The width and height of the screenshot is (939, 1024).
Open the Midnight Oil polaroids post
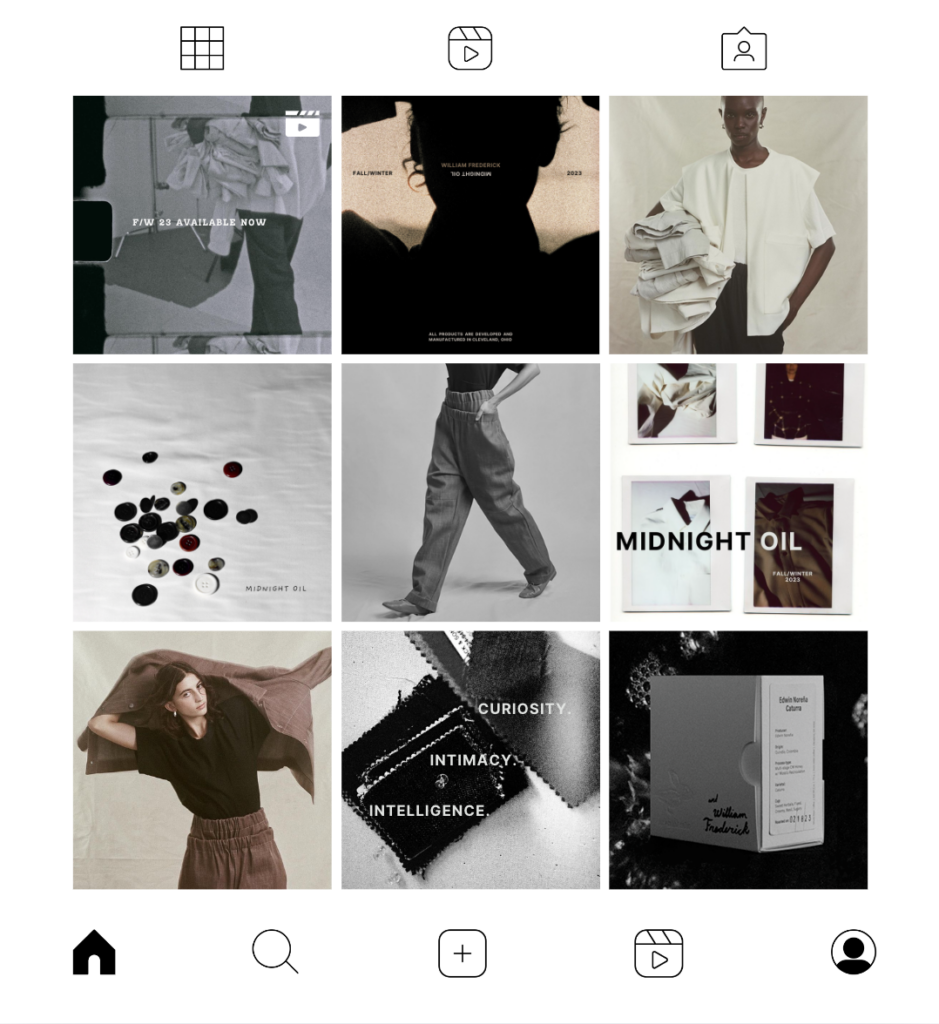(738, 492)
